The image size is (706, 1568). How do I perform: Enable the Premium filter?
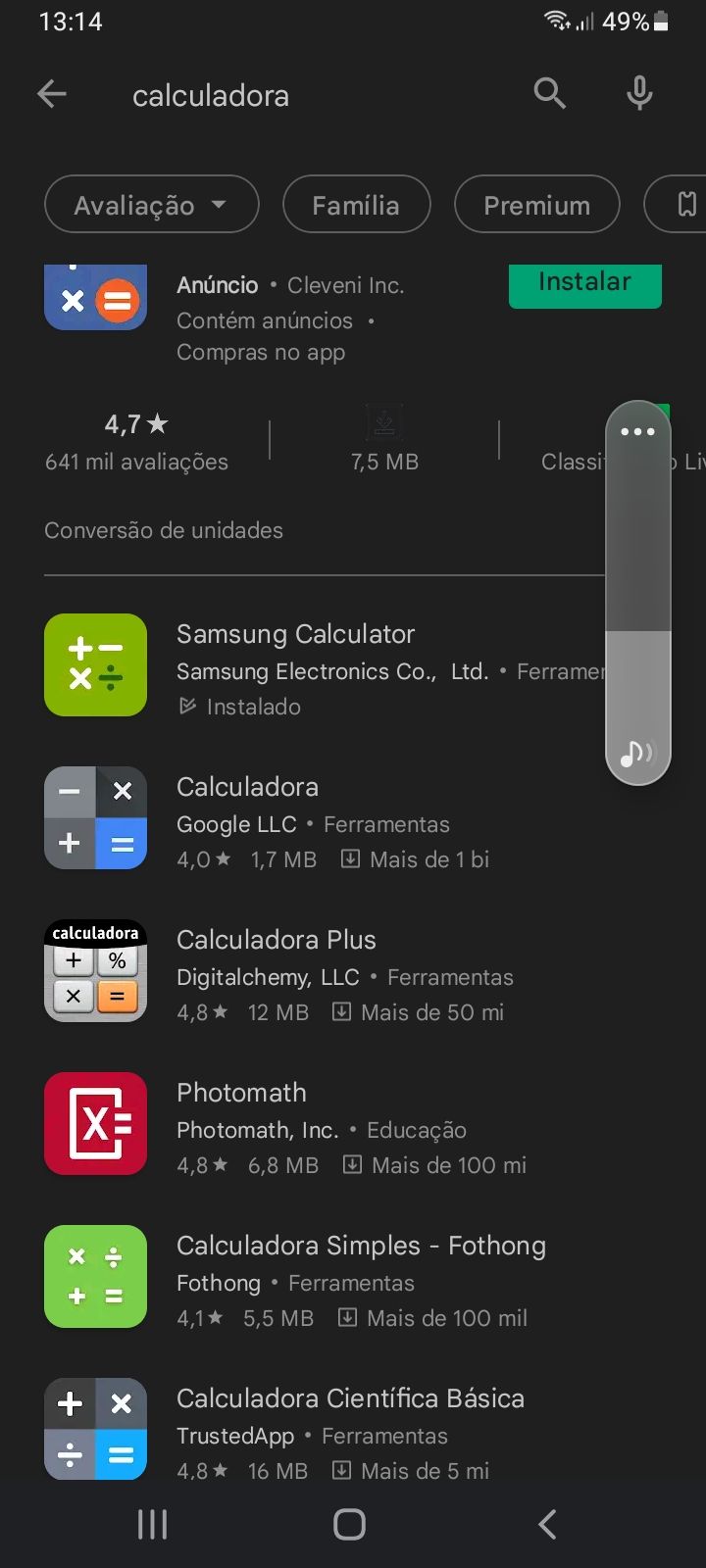point(536,204)
